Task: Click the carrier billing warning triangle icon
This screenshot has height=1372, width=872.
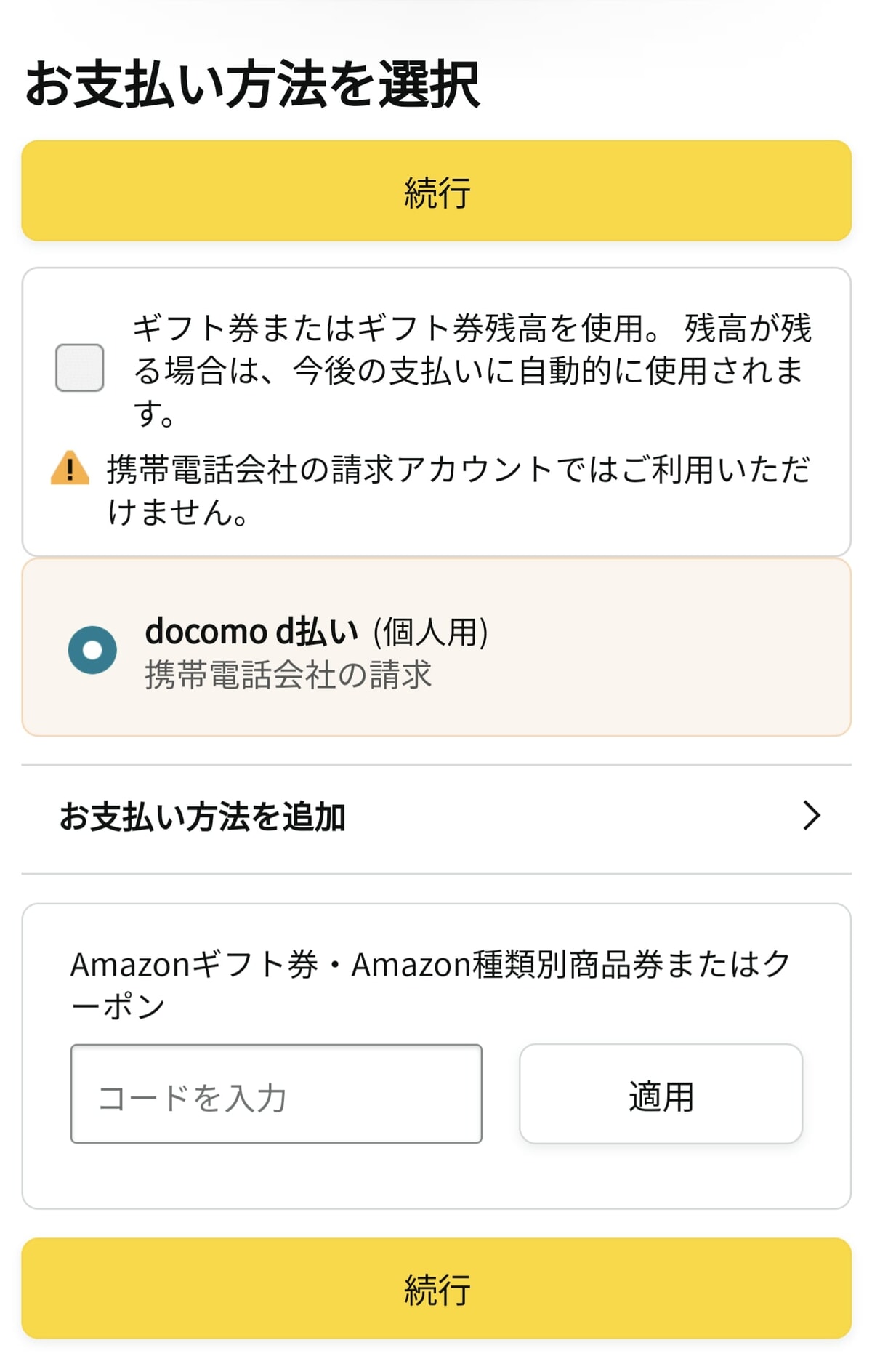Action: coord(69,471)
